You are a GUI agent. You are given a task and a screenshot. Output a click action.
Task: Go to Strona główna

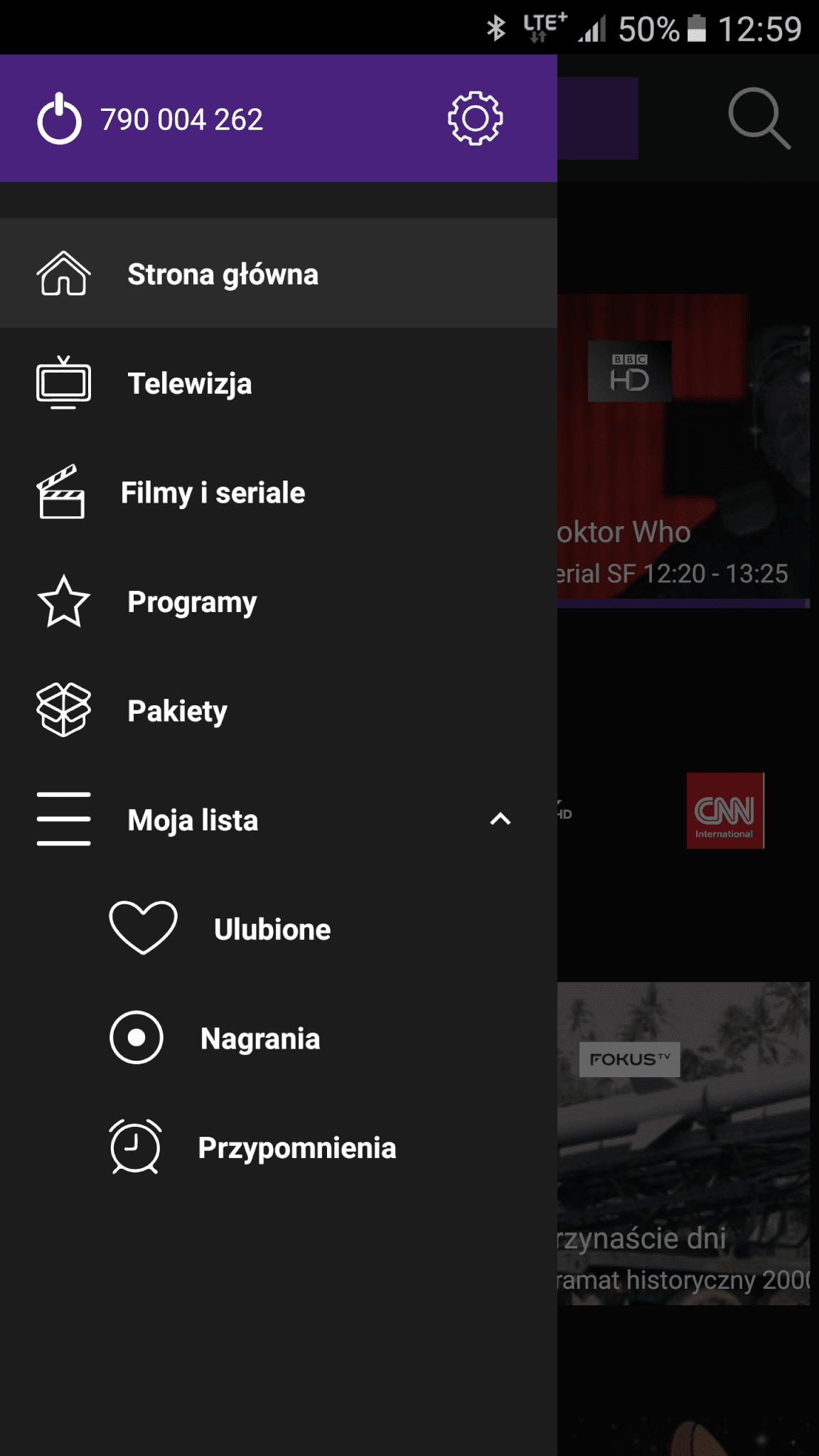(279, 274)
